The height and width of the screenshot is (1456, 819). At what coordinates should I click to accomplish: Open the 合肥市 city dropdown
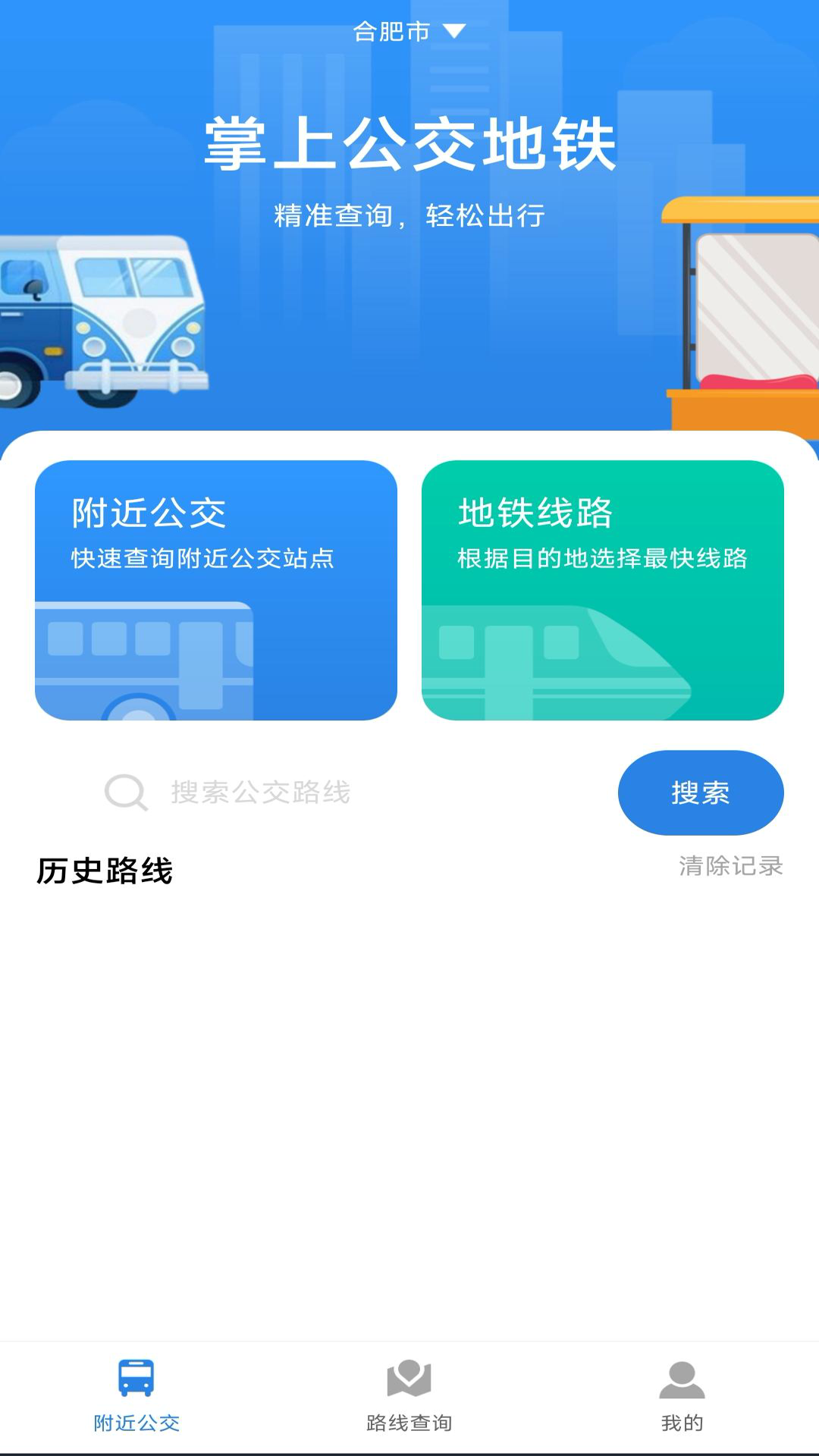click(x=409, y=32)
